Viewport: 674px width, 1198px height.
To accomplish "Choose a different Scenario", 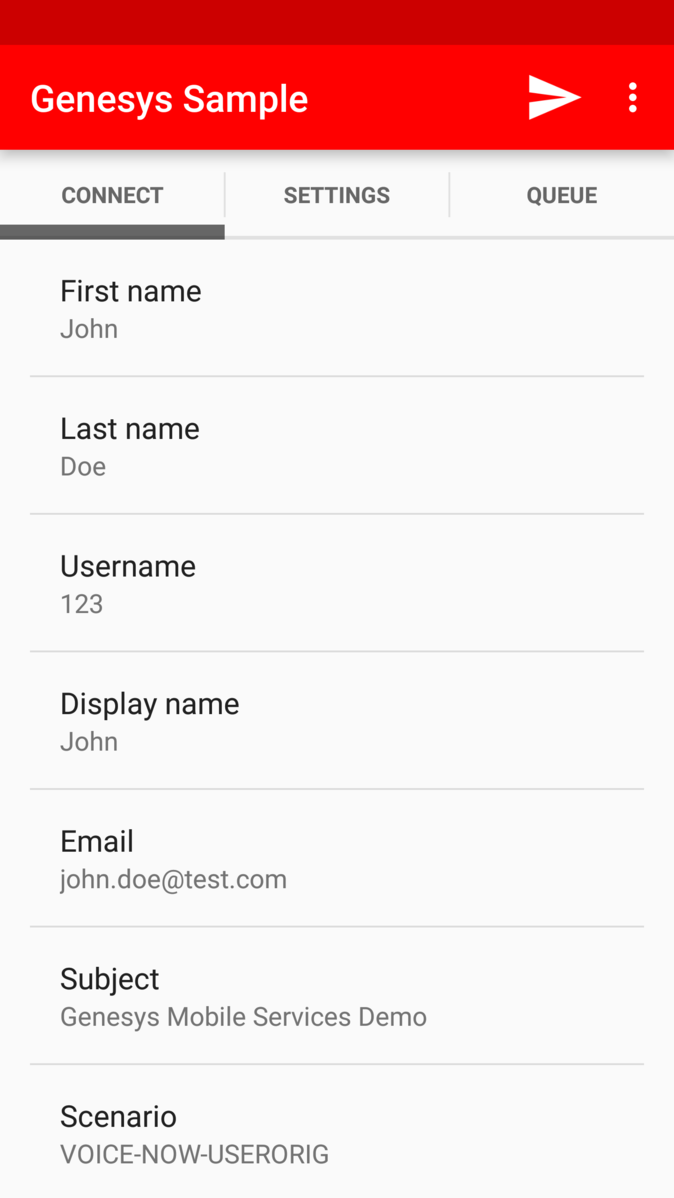I will pyautogui.click(x=337, y=1134).
